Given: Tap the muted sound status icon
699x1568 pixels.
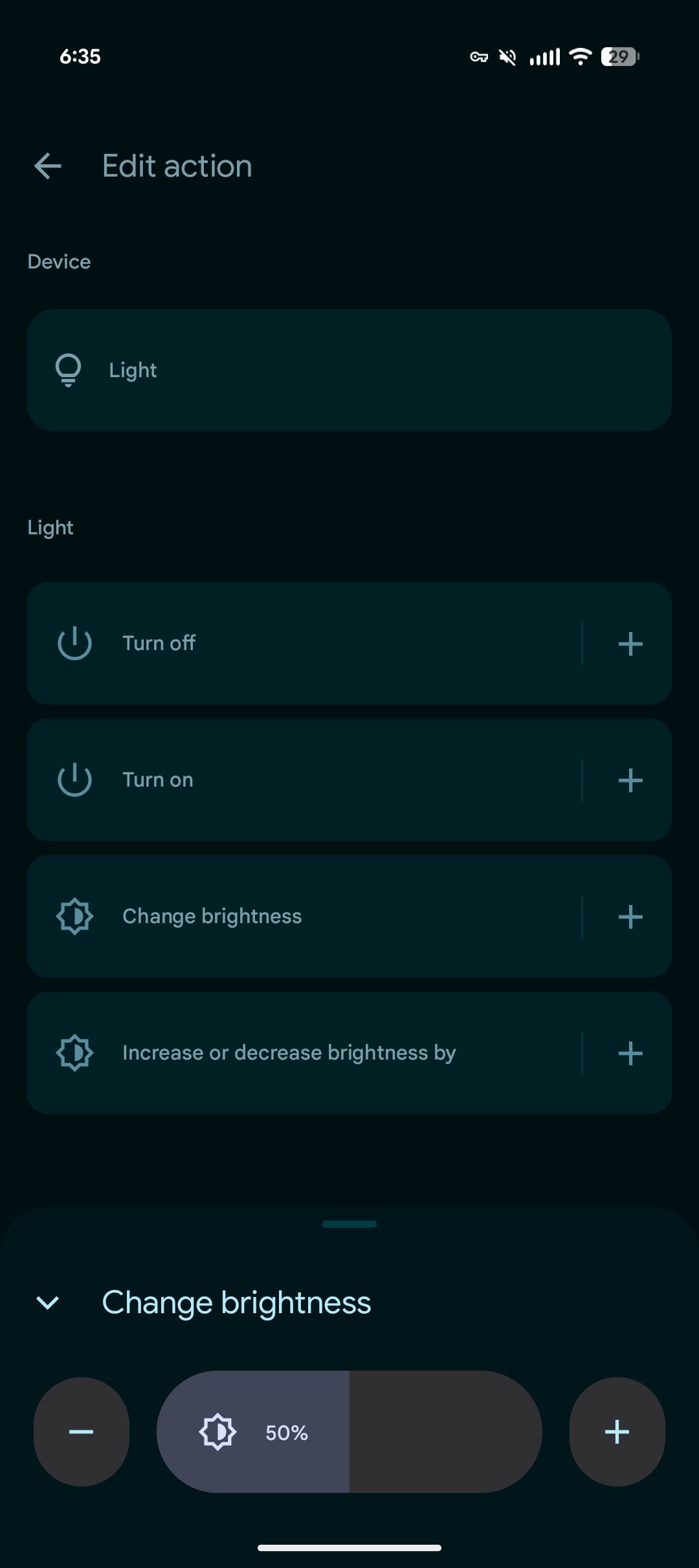Looking at the screenshot, I should [x=508, y=57].
